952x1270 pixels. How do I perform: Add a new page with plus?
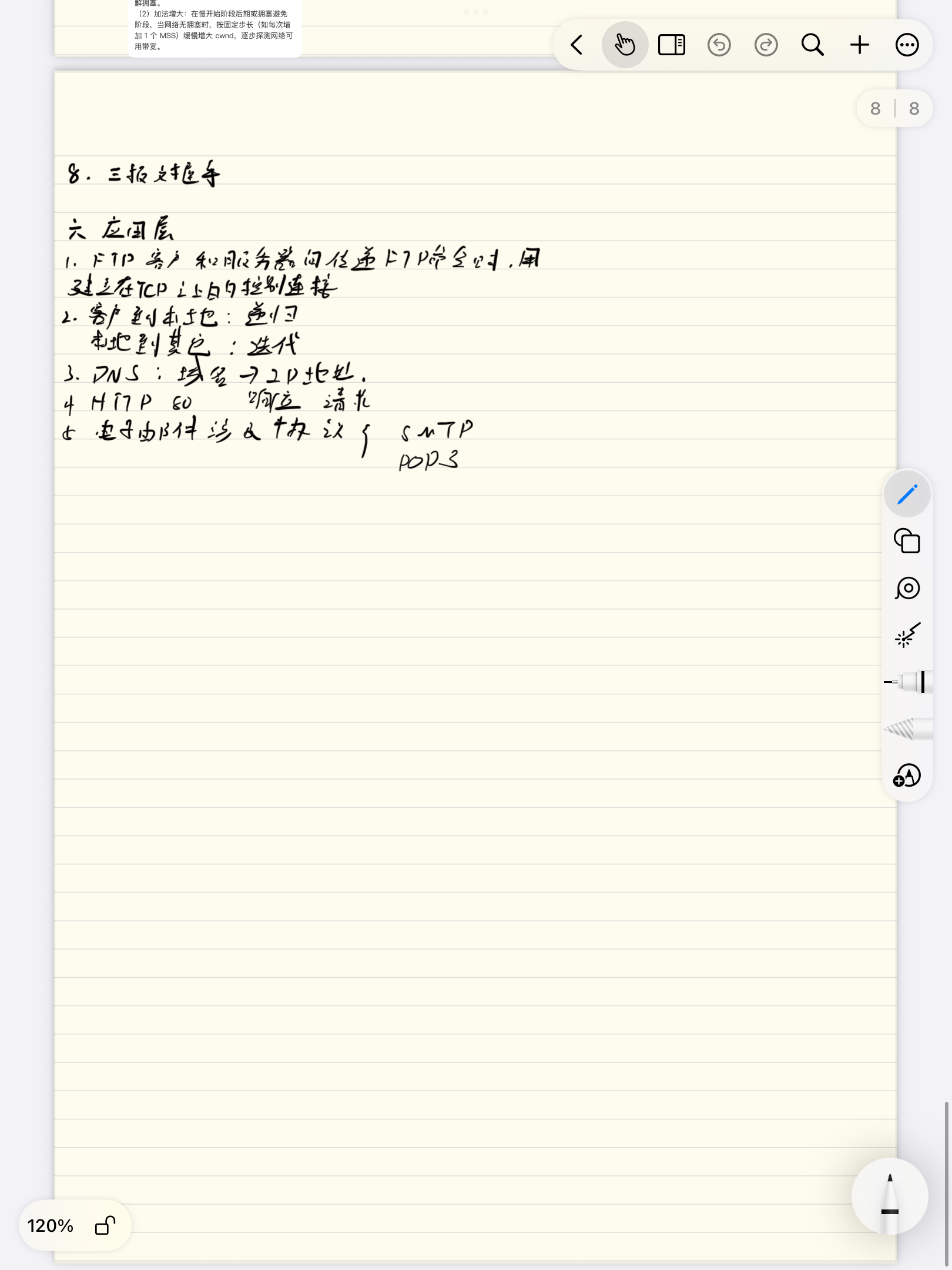[860, 45]
